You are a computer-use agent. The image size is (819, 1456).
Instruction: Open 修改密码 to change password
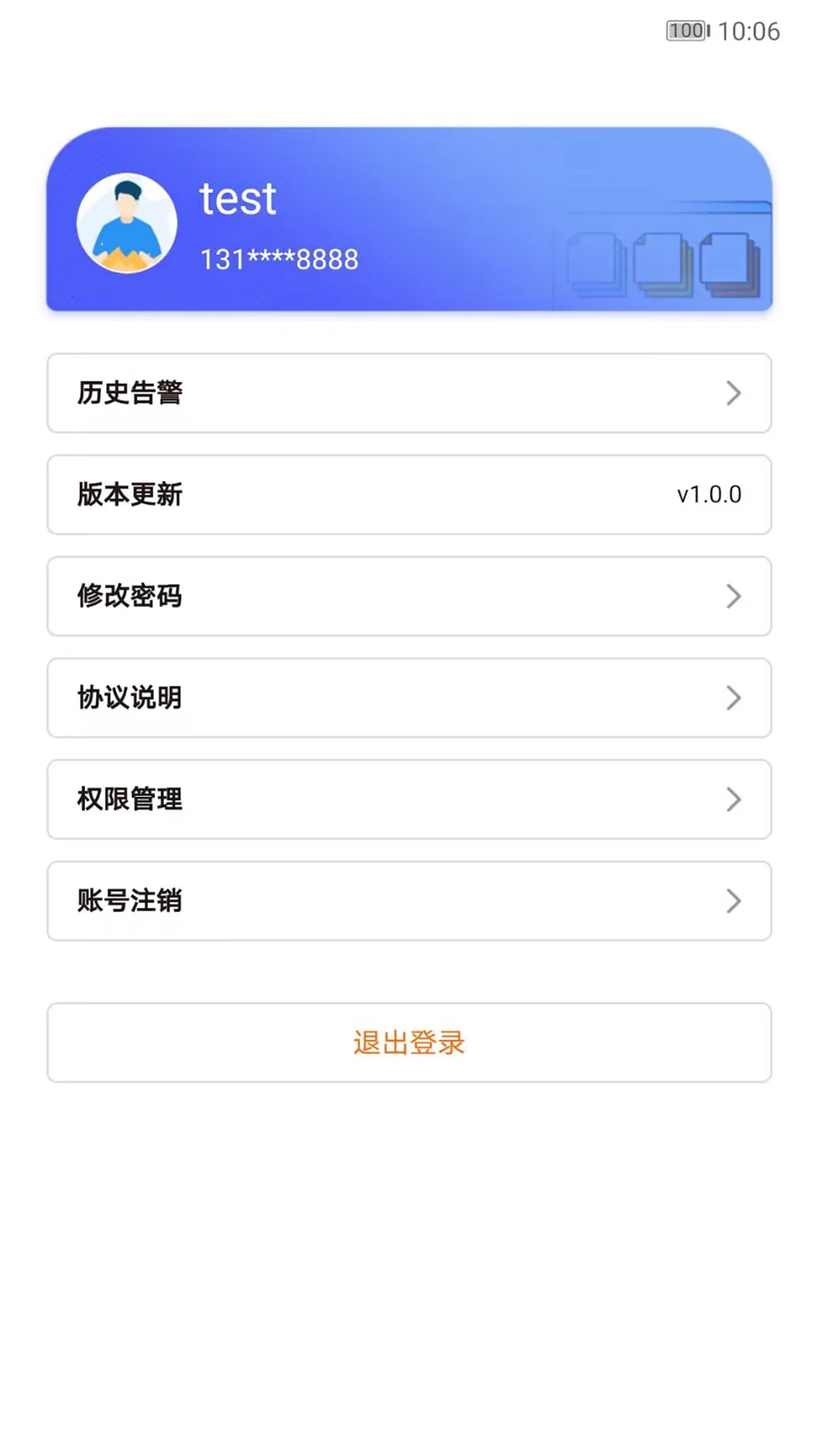pos(409,596)
